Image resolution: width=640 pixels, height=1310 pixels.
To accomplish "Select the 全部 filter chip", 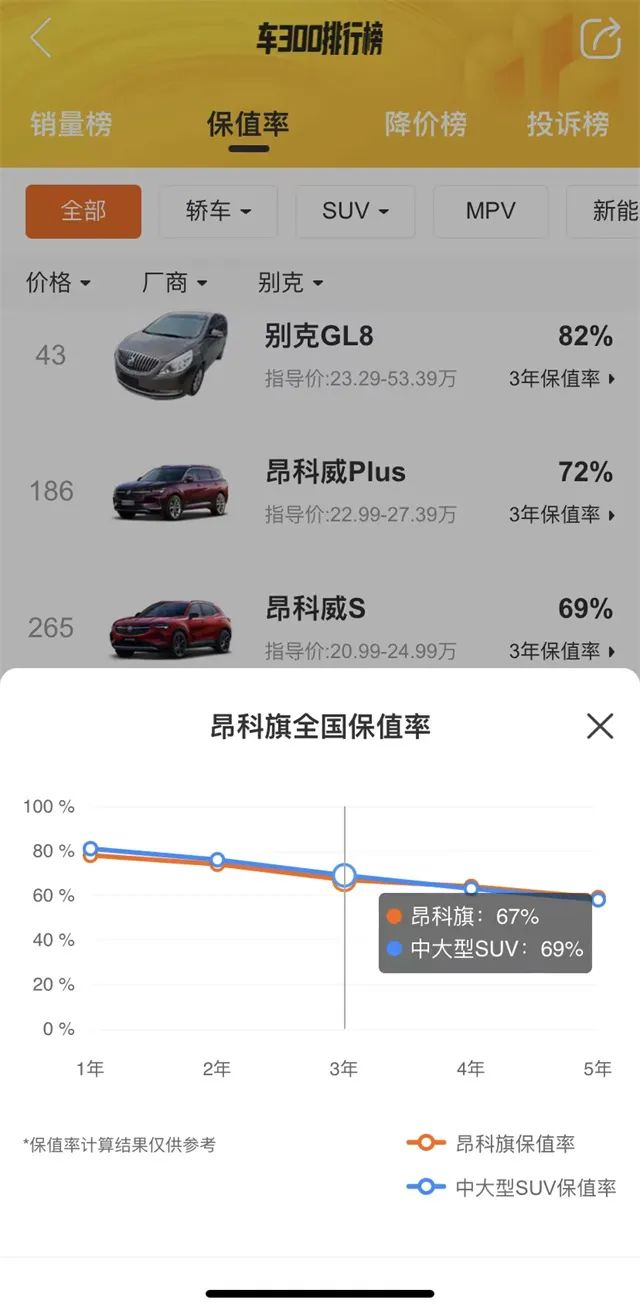I will (84, 211).
